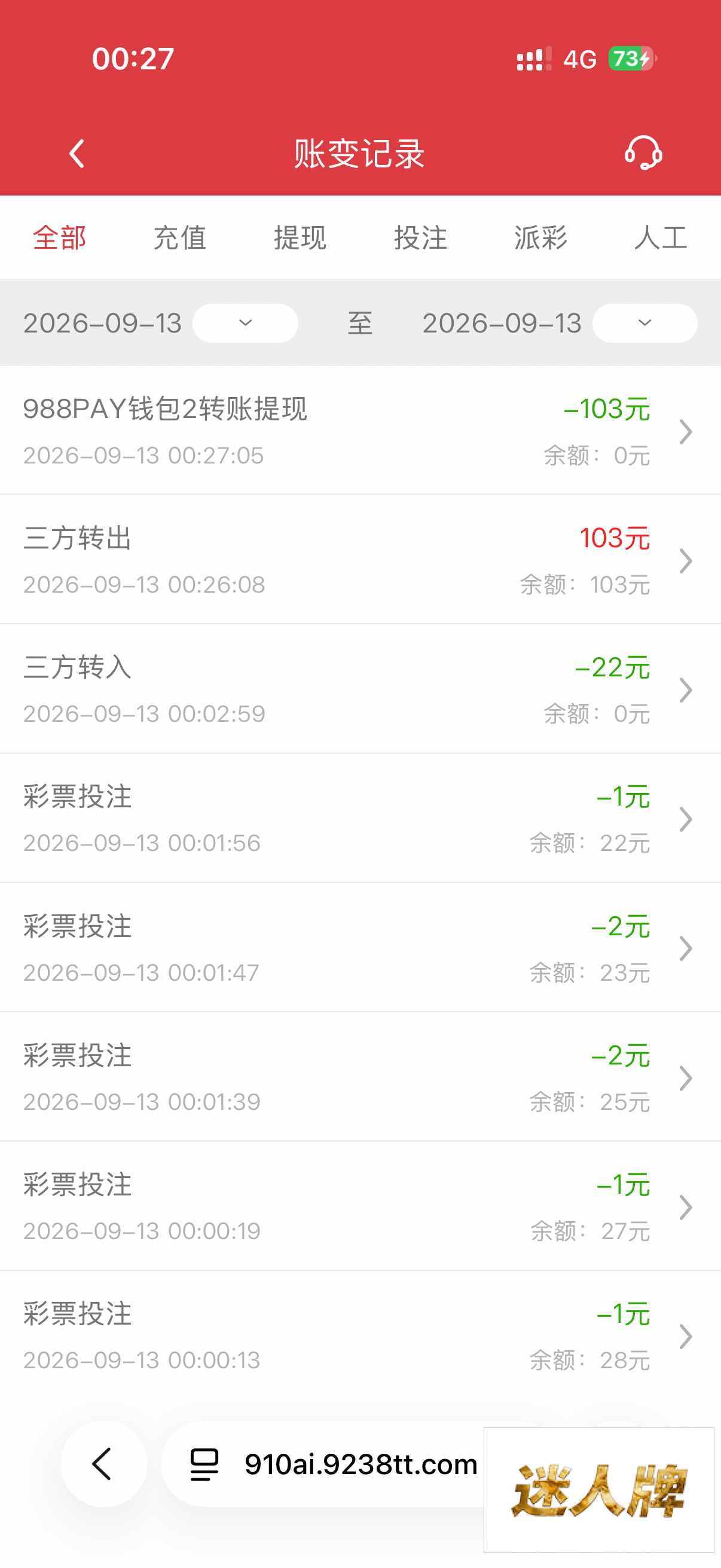Viewport: 721px width, 1568px height.
Task: Open the start date dropdown
Action: coord(245,323)
